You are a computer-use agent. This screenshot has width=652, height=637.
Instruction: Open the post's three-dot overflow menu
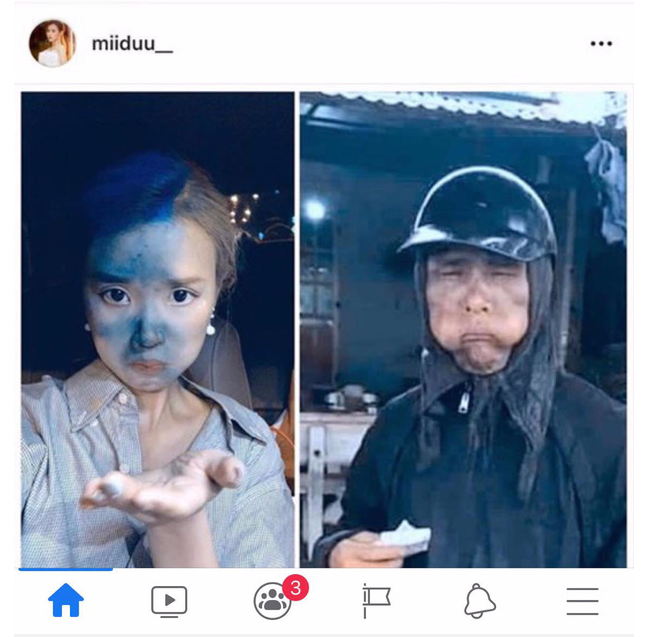click(x=601, y=44)
